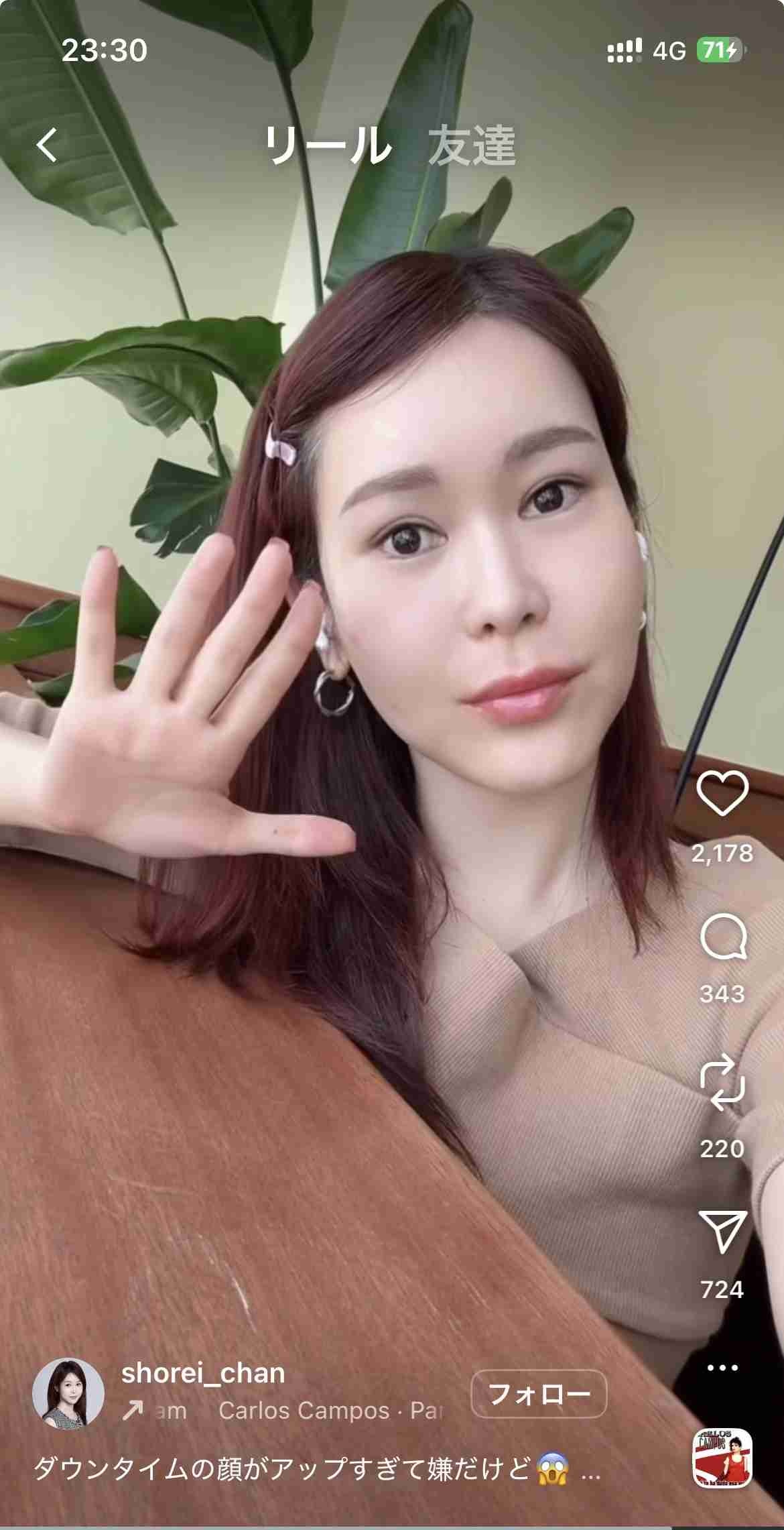Open the three-dot more options menu
The height and width of the screenshot is (1530, 784).
click(722, 1368)
